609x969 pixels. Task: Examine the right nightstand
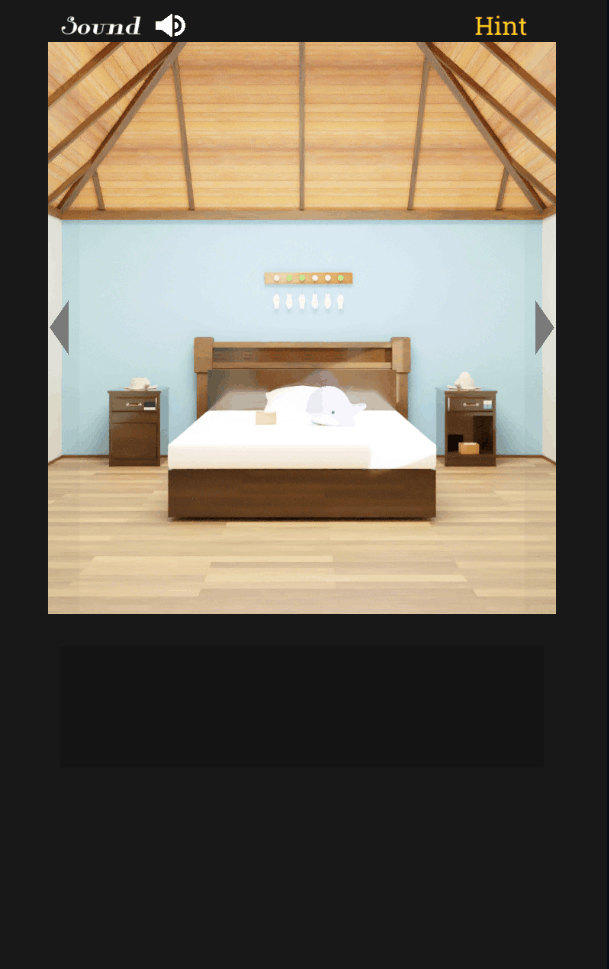(x=470, y=427)
